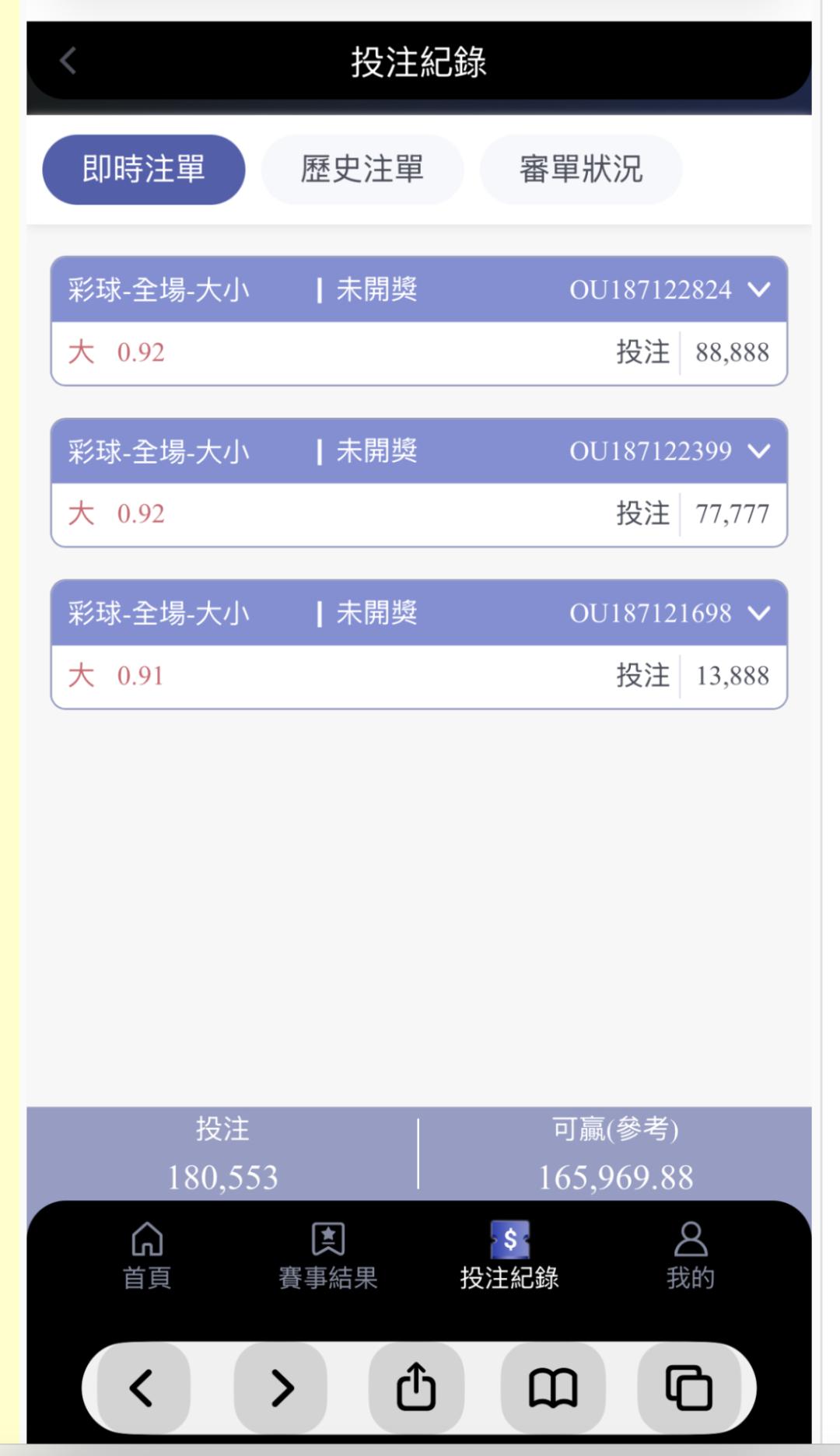Expand bet order OU187121698
The image size is (840, 1456).
(x=759, y=614)
